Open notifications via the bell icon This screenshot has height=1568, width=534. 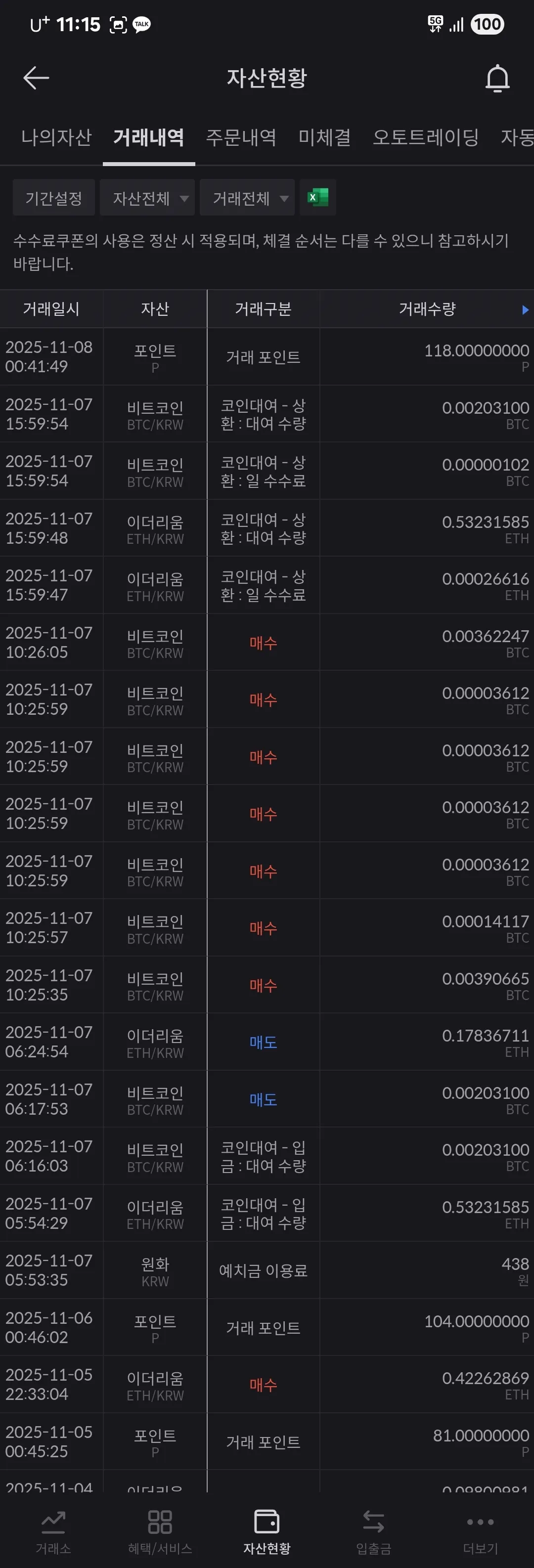pyautogui.click(x=498, y=78)
